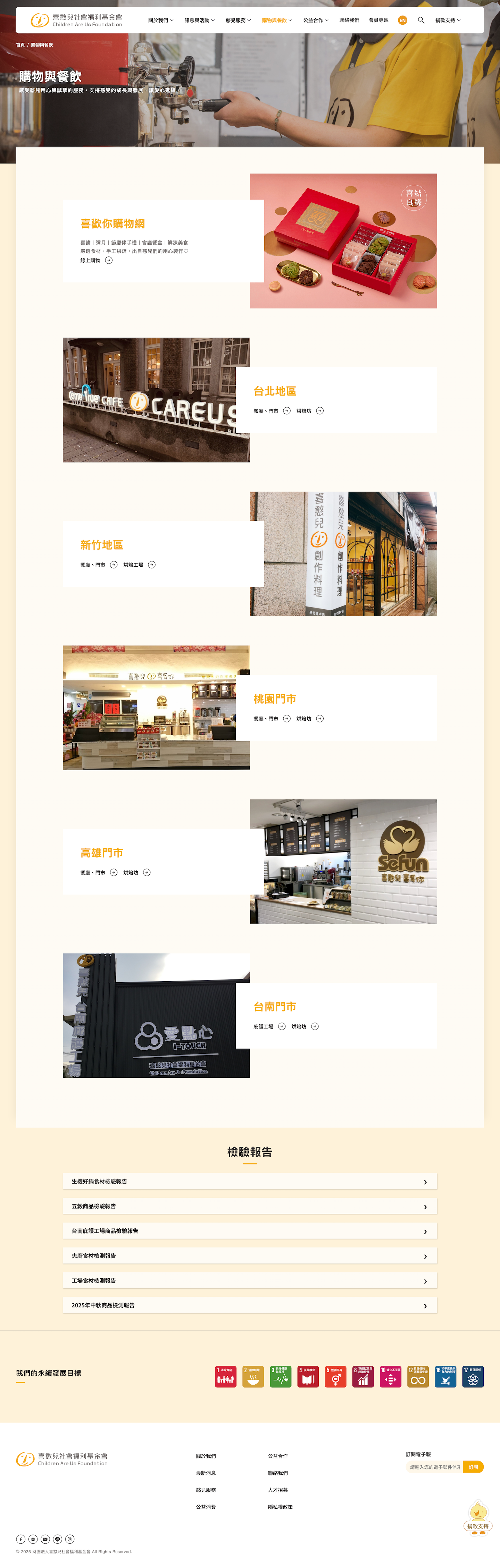This screenshot has width=500, height=1568.
Task: Expand the 關於我們 menu
Action: 161,20
